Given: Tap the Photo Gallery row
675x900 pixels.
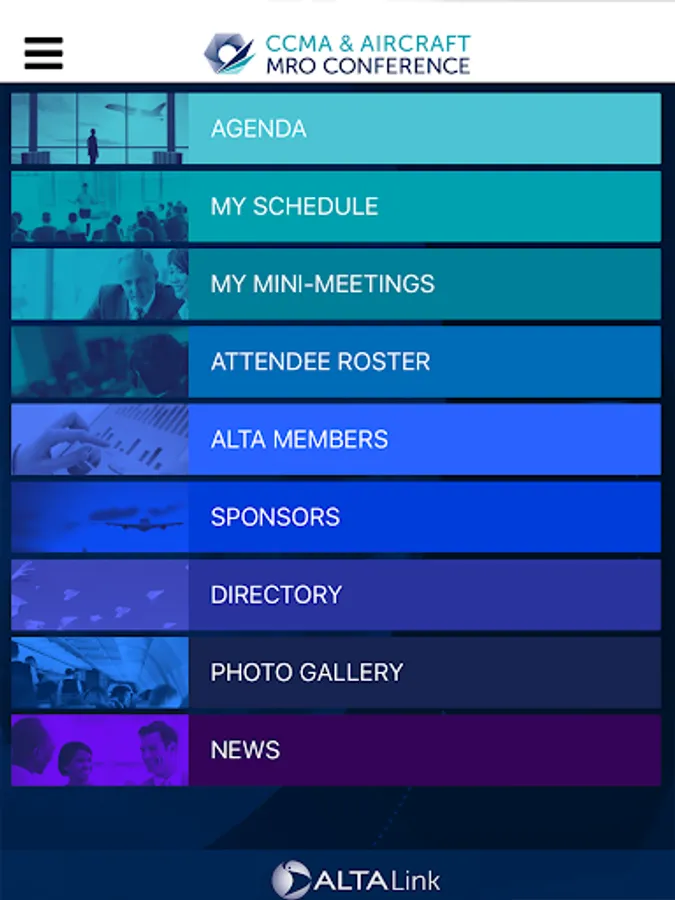Looking at the screenshot, I should coord(336,672).
